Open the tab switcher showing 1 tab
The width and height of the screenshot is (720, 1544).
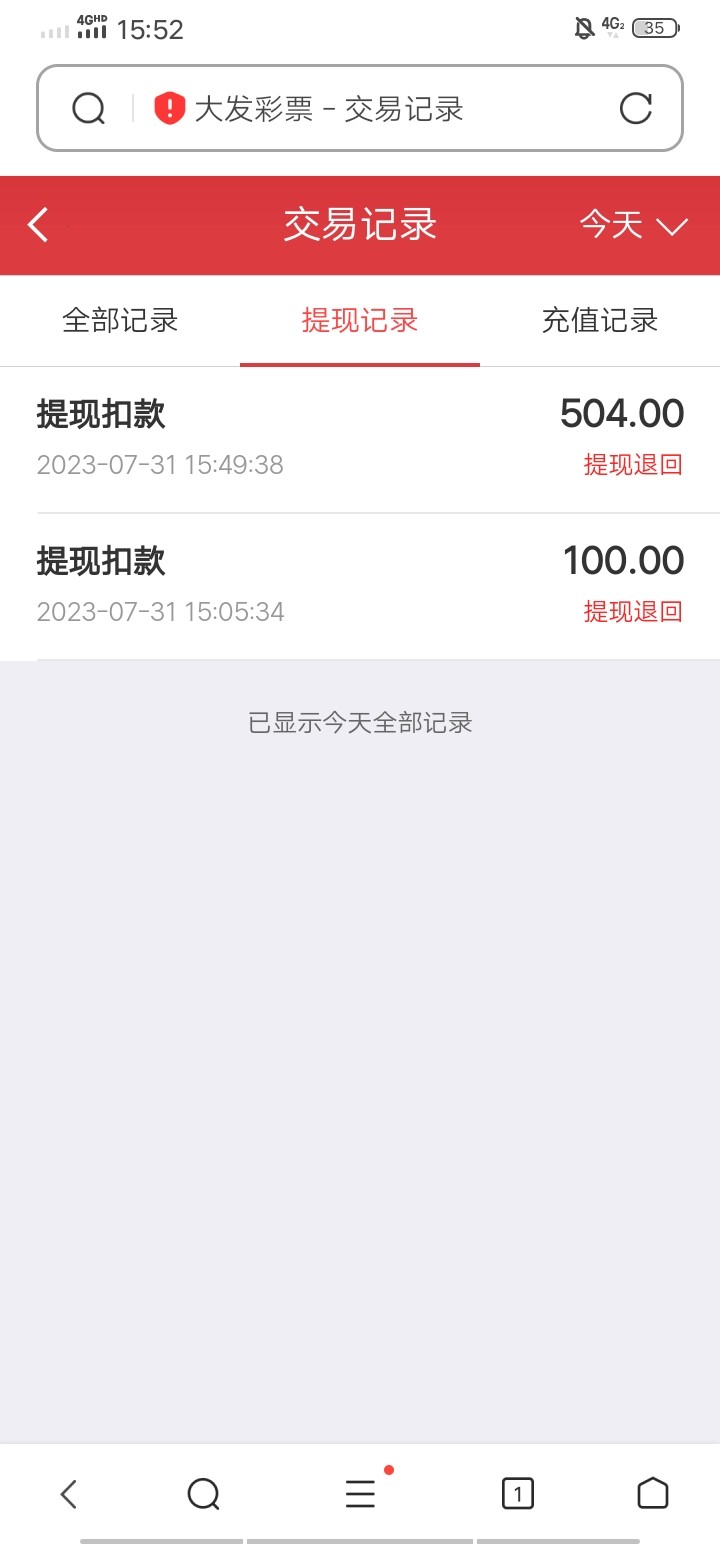click(517, 1494)
